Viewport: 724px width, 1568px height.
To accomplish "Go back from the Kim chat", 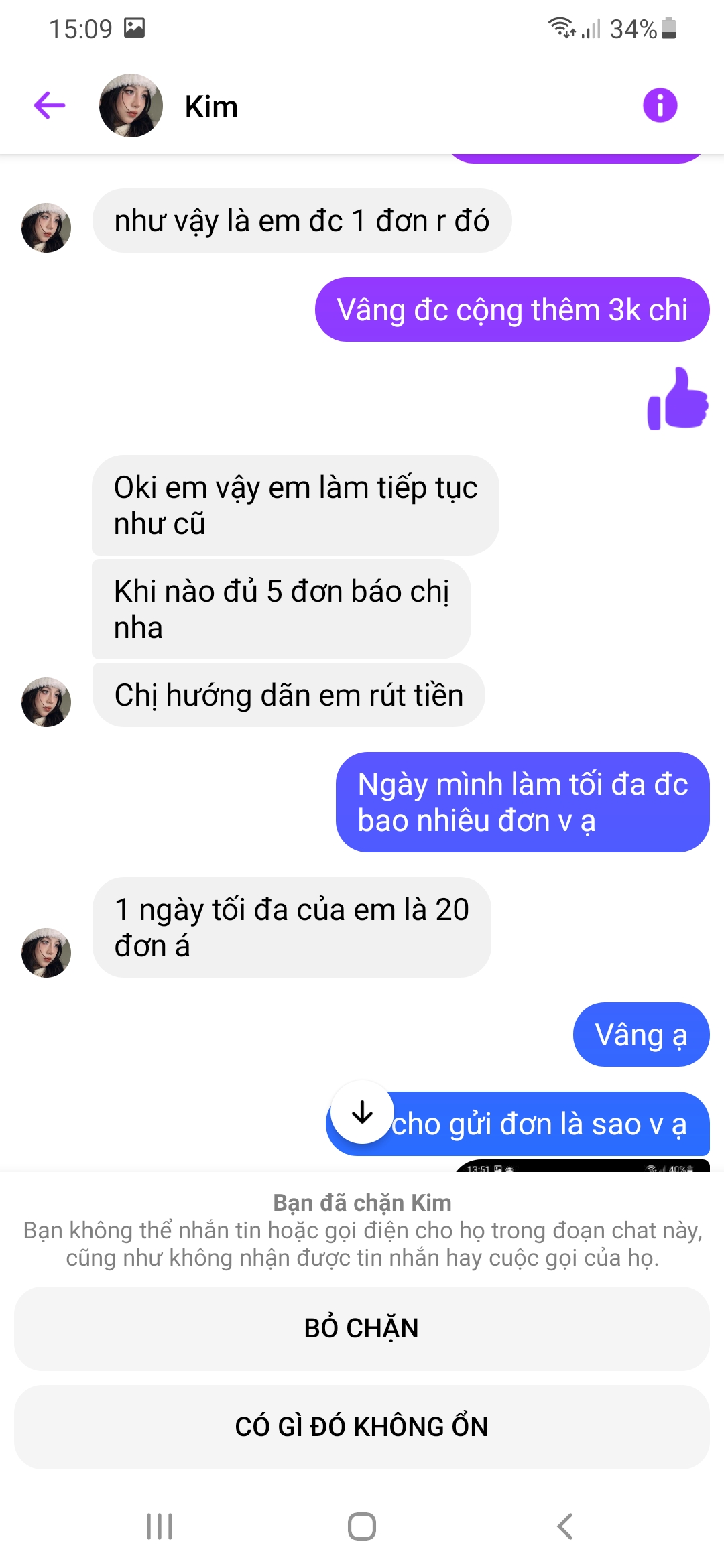I will pos(50,105).
